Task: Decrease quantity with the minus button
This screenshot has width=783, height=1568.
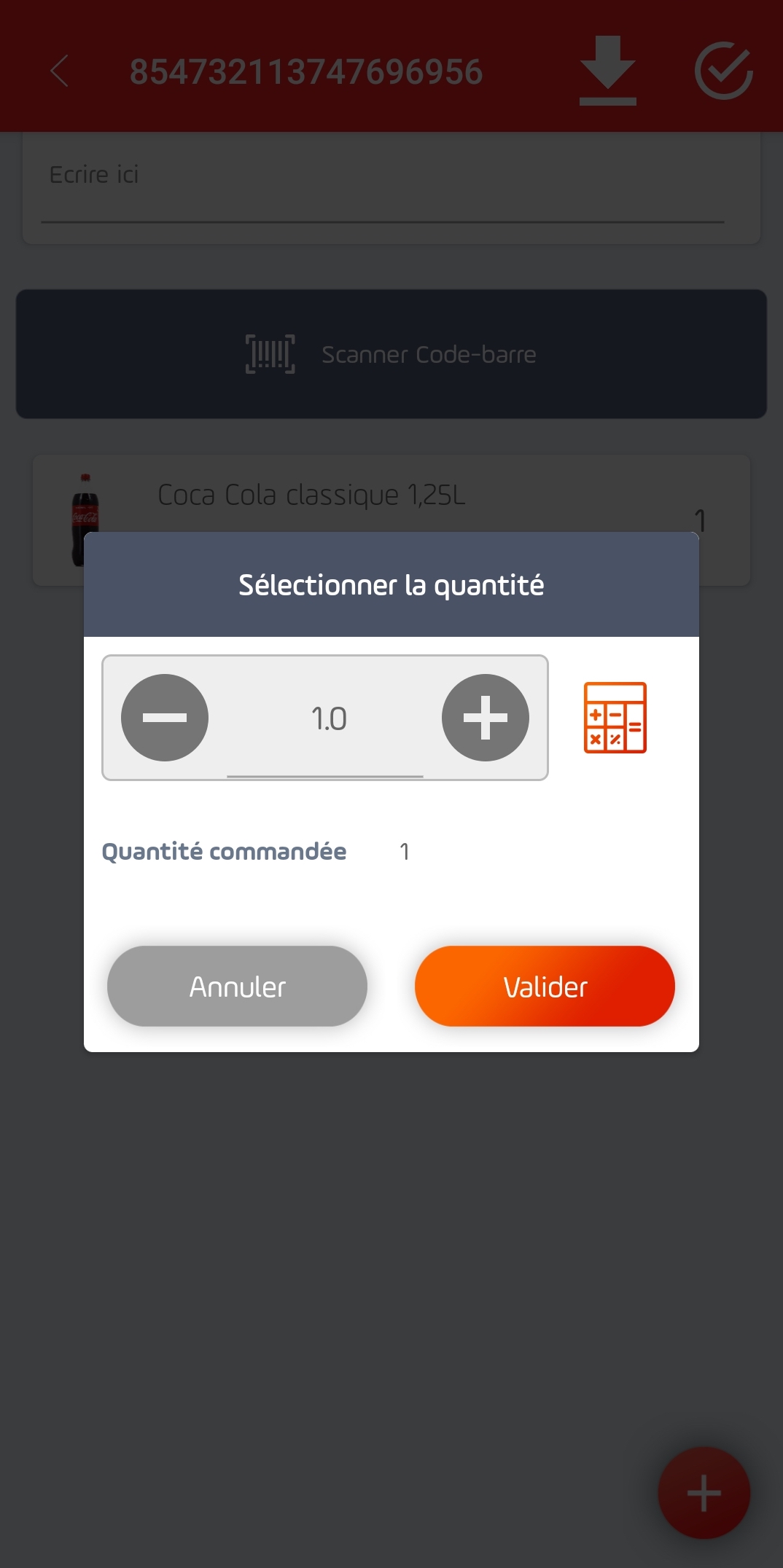Action: (x=165, y=718)
